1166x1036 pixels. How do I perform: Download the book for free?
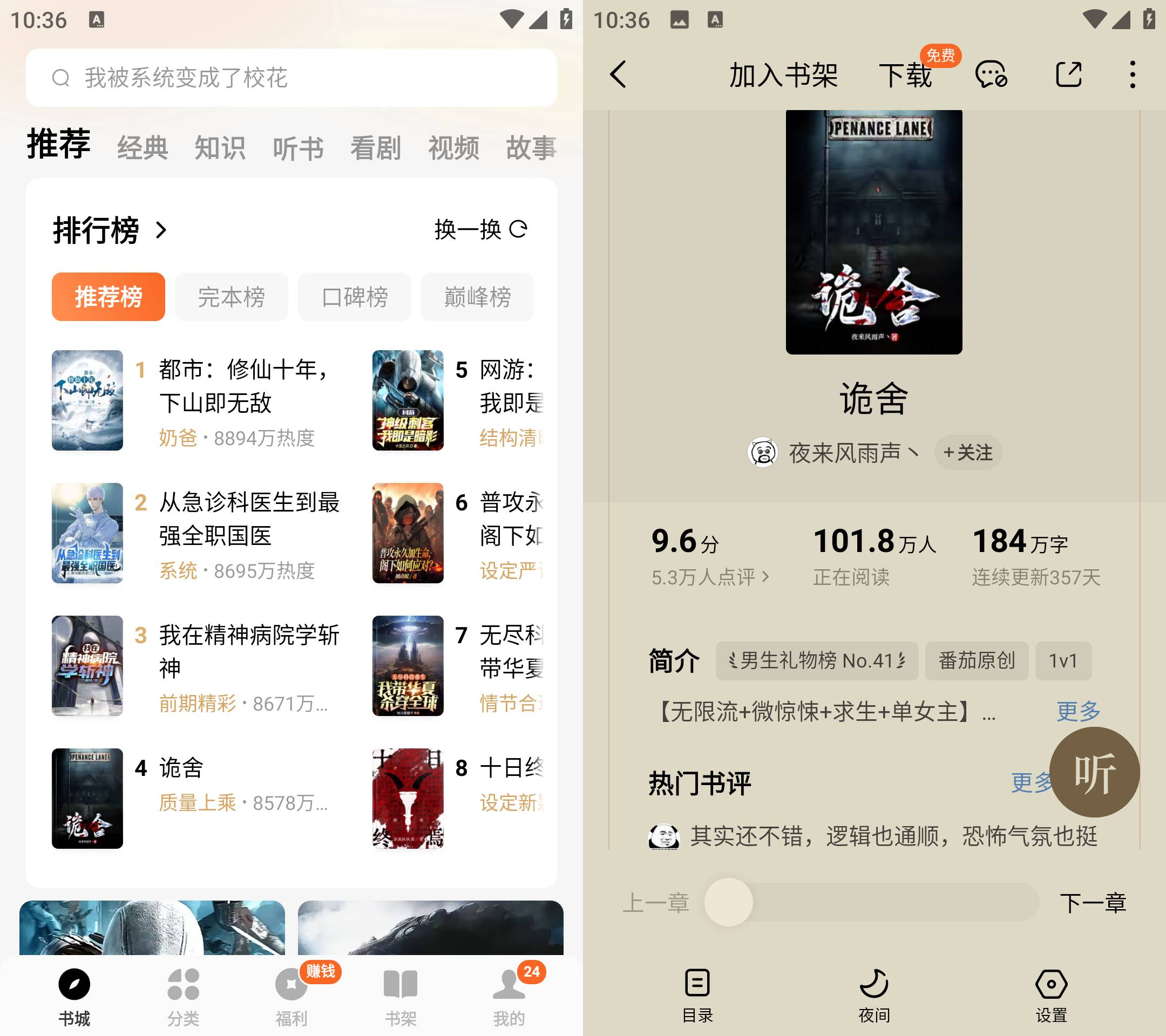[905, 75]
